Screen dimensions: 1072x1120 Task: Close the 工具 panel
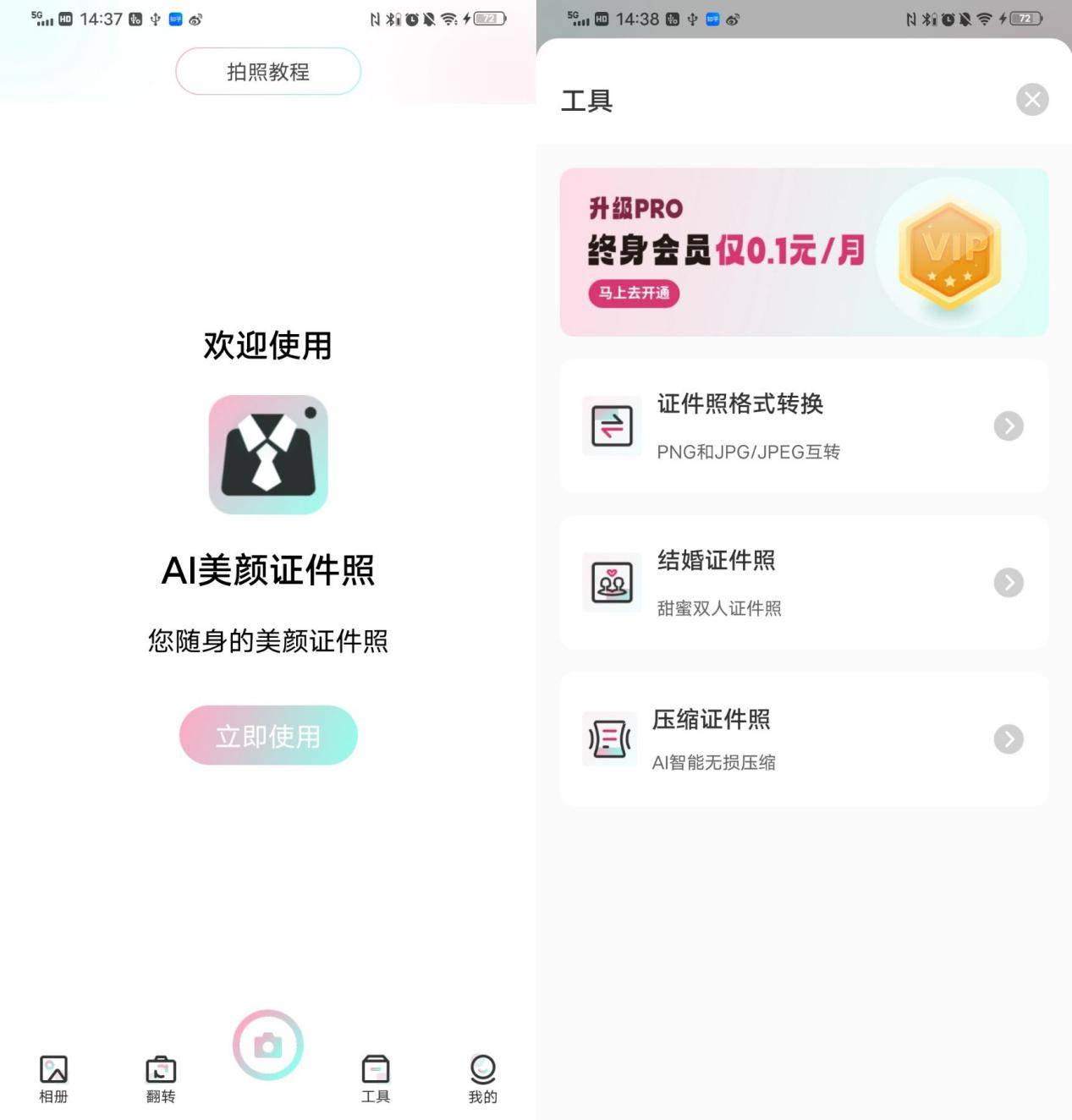(x=1032, y=100)
